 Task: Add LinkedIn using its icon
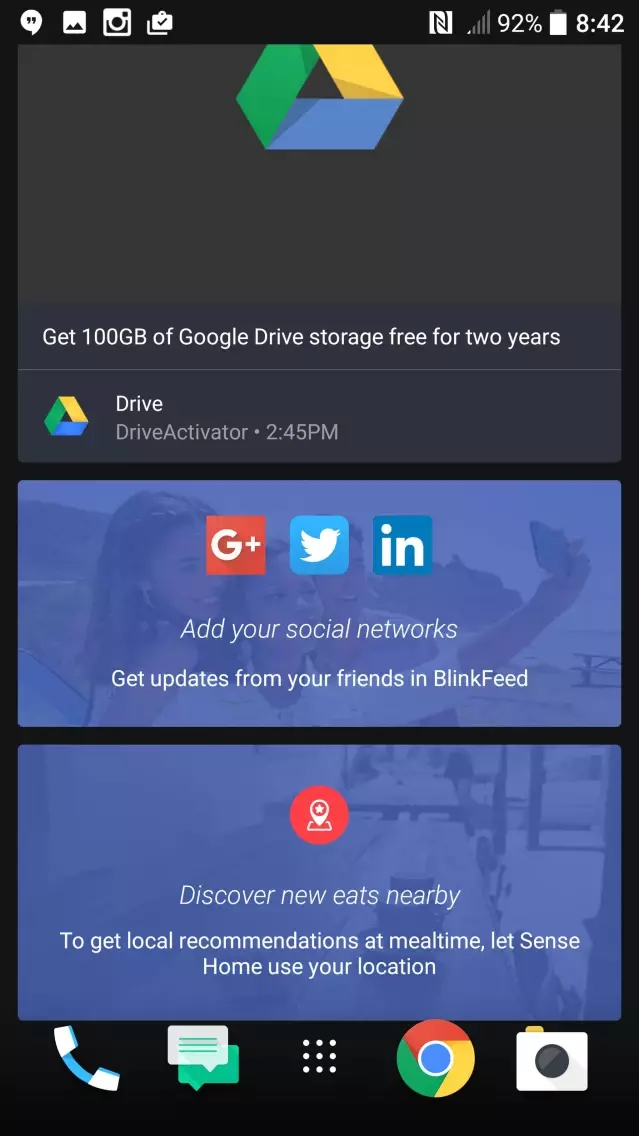[x=403, y=545]
